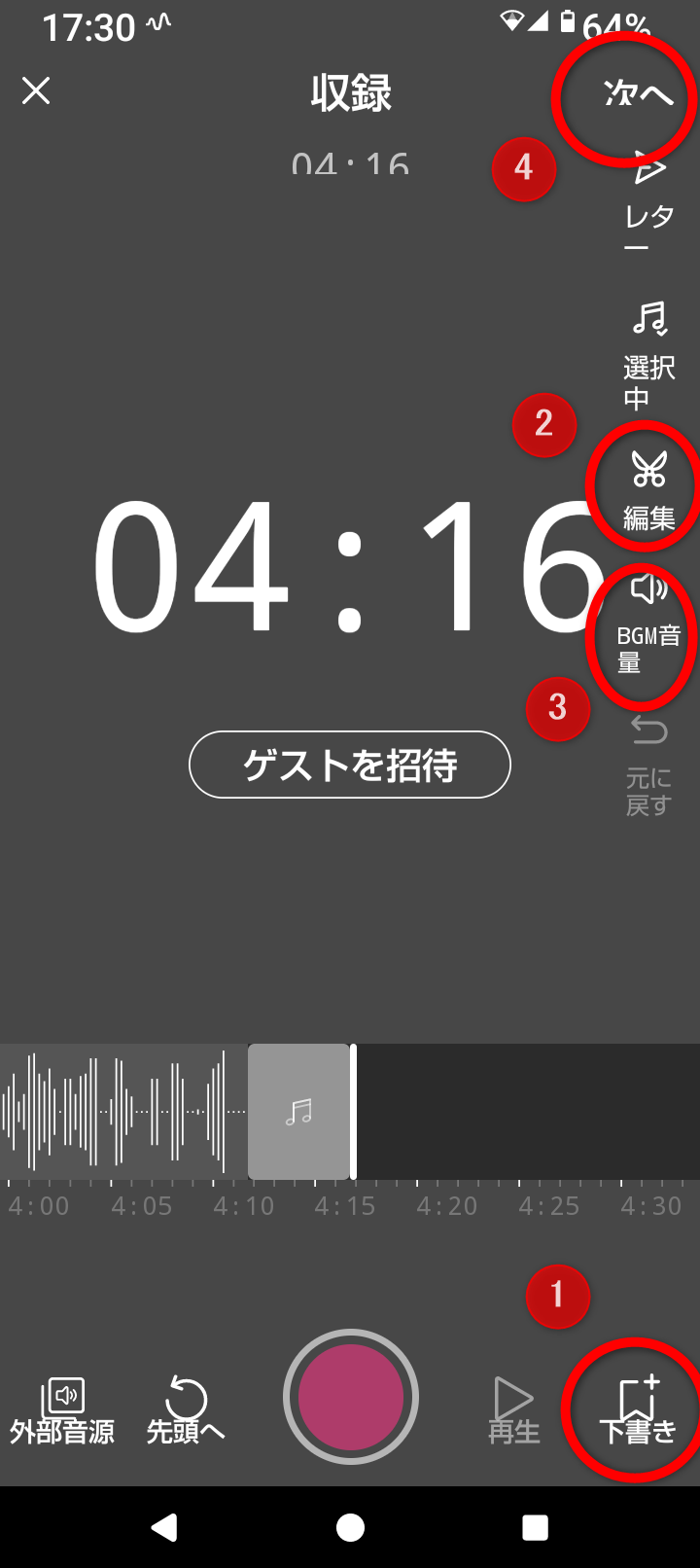Go back using the system back button
Viewport: 700px width, 1568px height.
point(165,1527)
